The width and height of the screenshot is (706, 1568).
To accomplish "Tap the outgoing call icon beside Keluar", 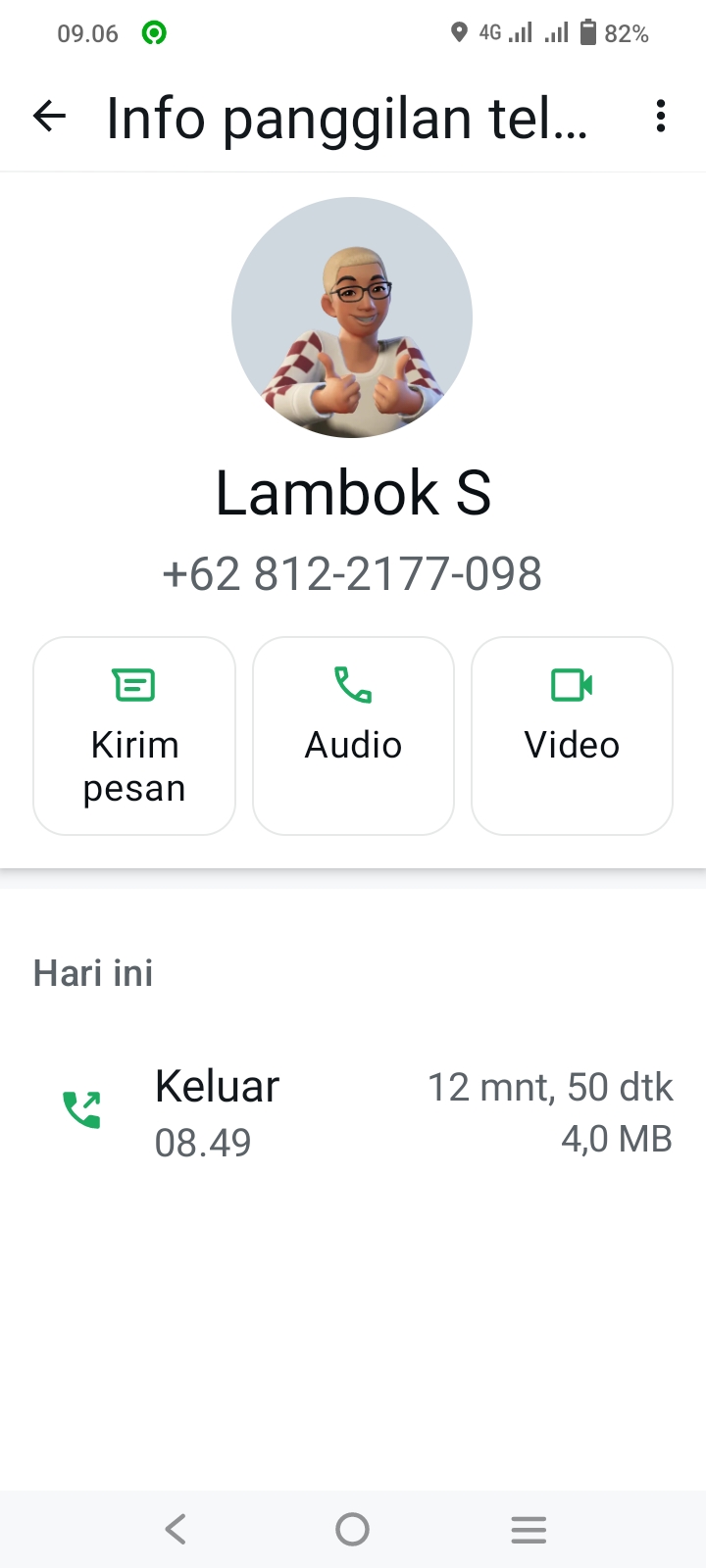I will pyautogui.click(x=82, y=1110).
